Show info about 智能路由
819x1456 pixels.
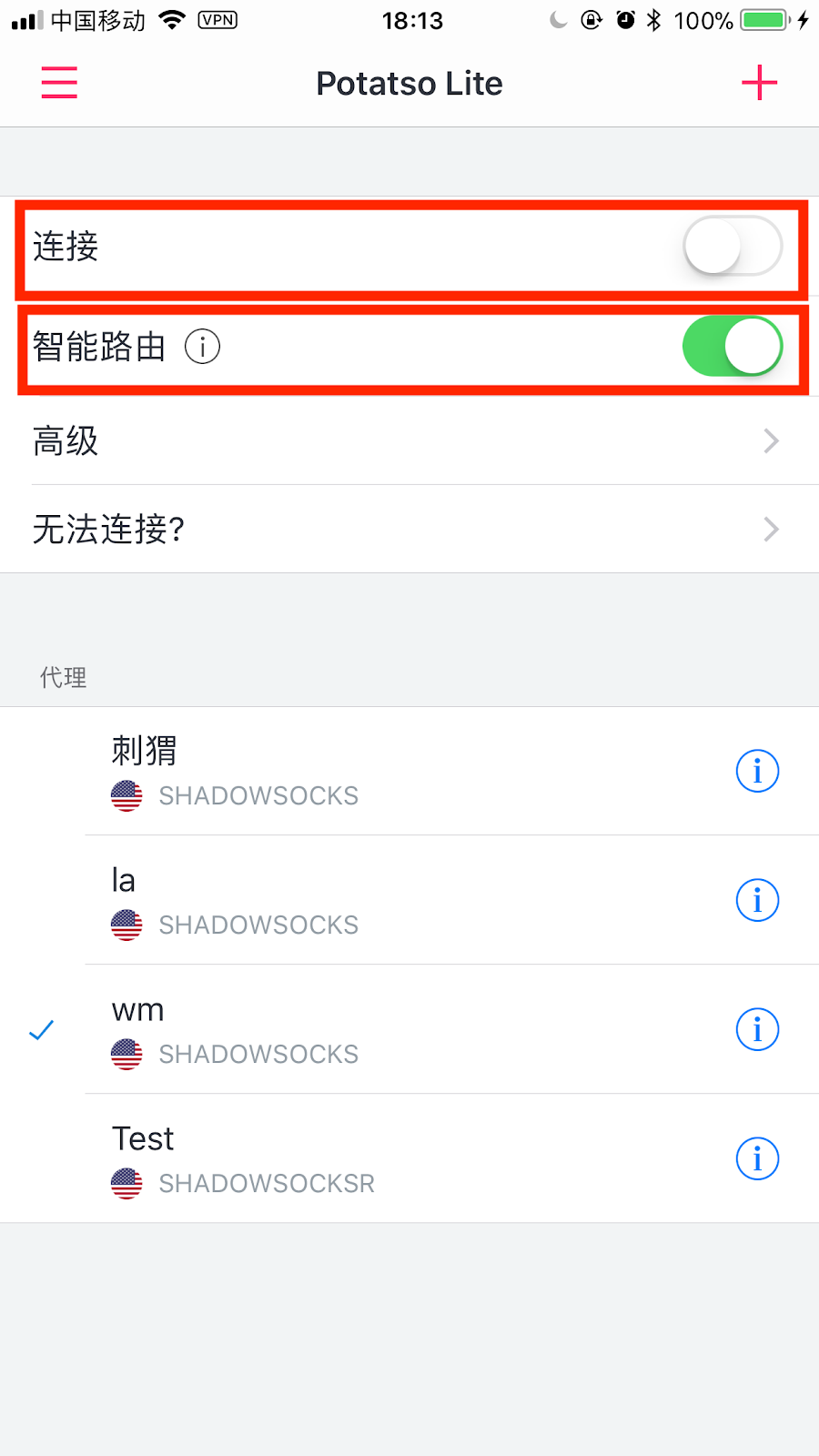point(202,347)
